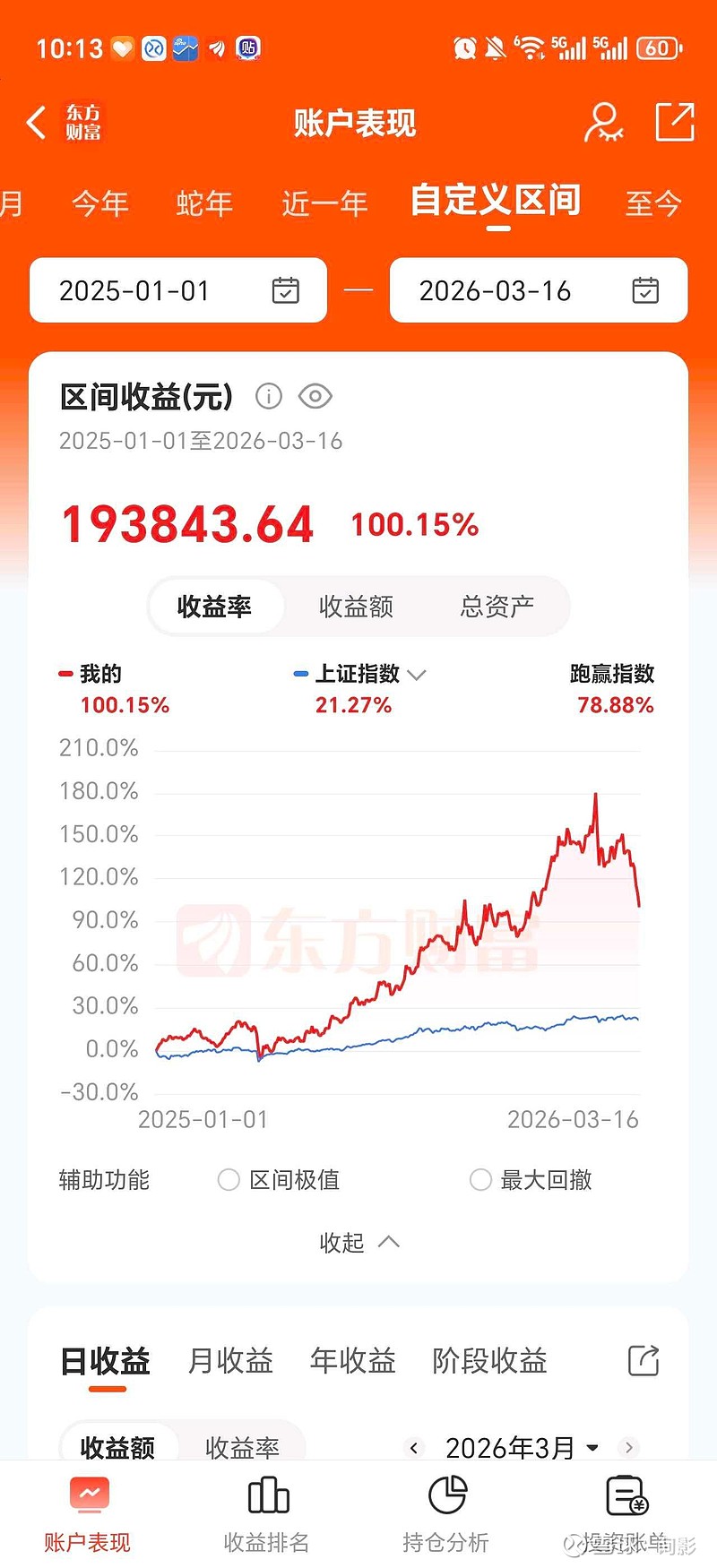Image resolution: width=717 pixels, height=1568 pixels.
Task: Switch to the 蛇年 period tab
Action: [x=204, y=203]
